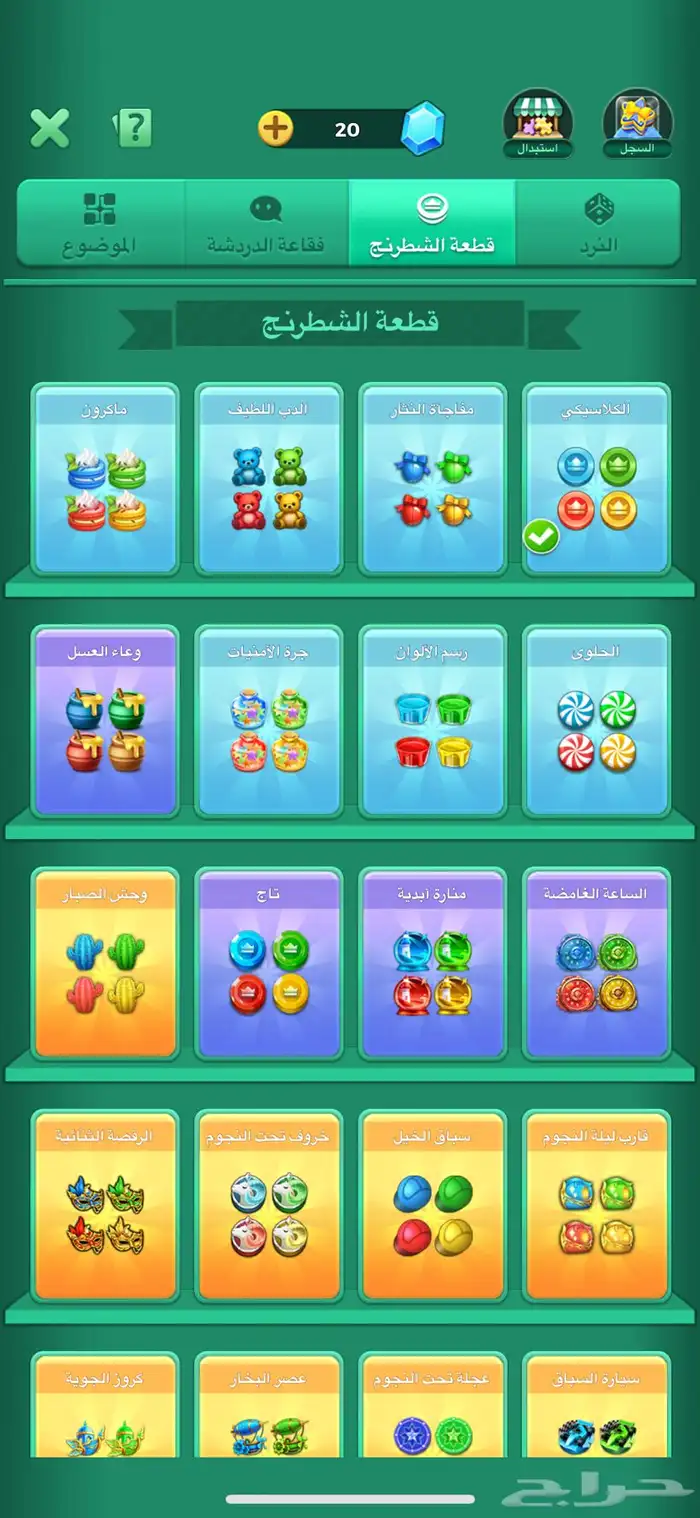View the رسم الألوان paint piece set

coord(433,720)
